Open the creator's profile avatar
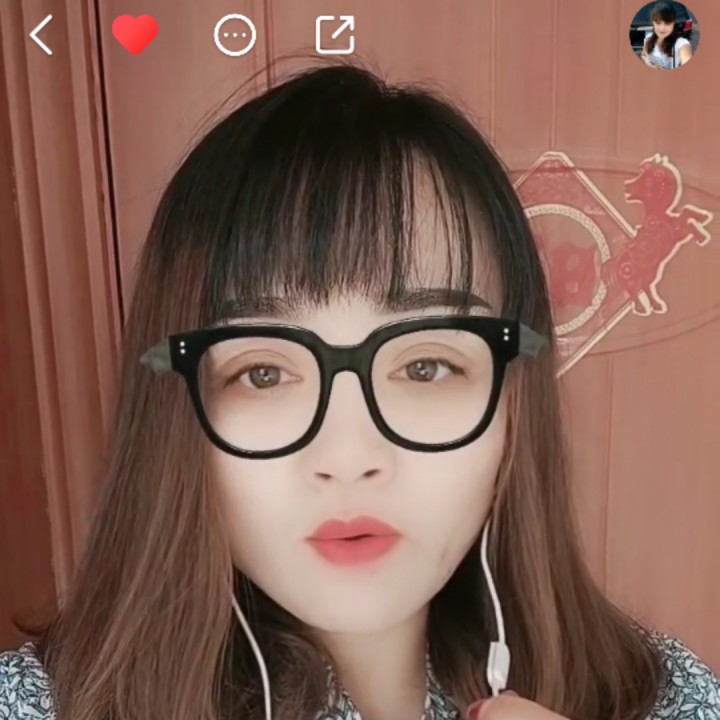 coord(664,35)
